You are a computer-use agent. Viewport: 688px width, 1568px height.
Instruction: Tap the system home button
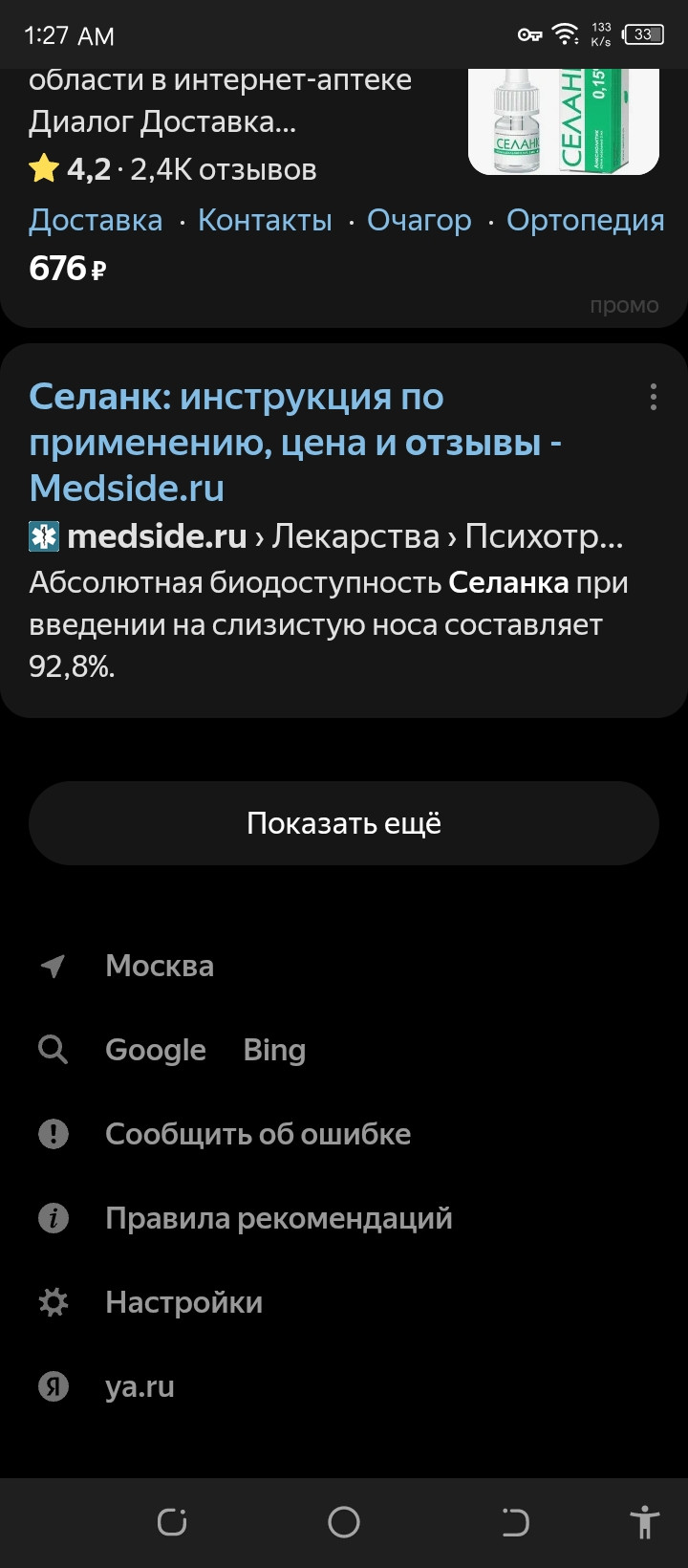click(344, 1522)
